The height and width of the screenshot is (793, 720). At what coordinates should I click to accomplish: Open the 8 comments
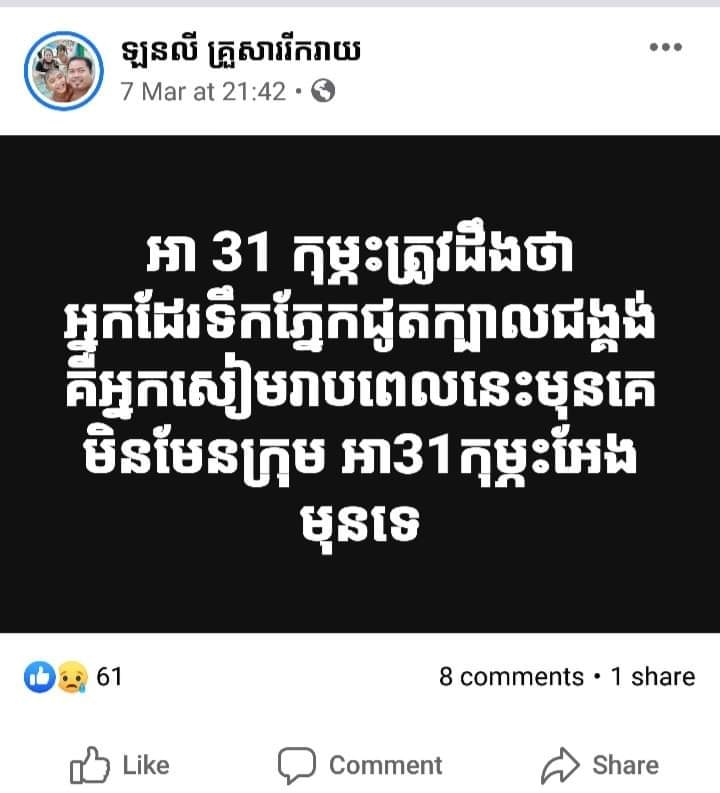(x=510, y=677)
